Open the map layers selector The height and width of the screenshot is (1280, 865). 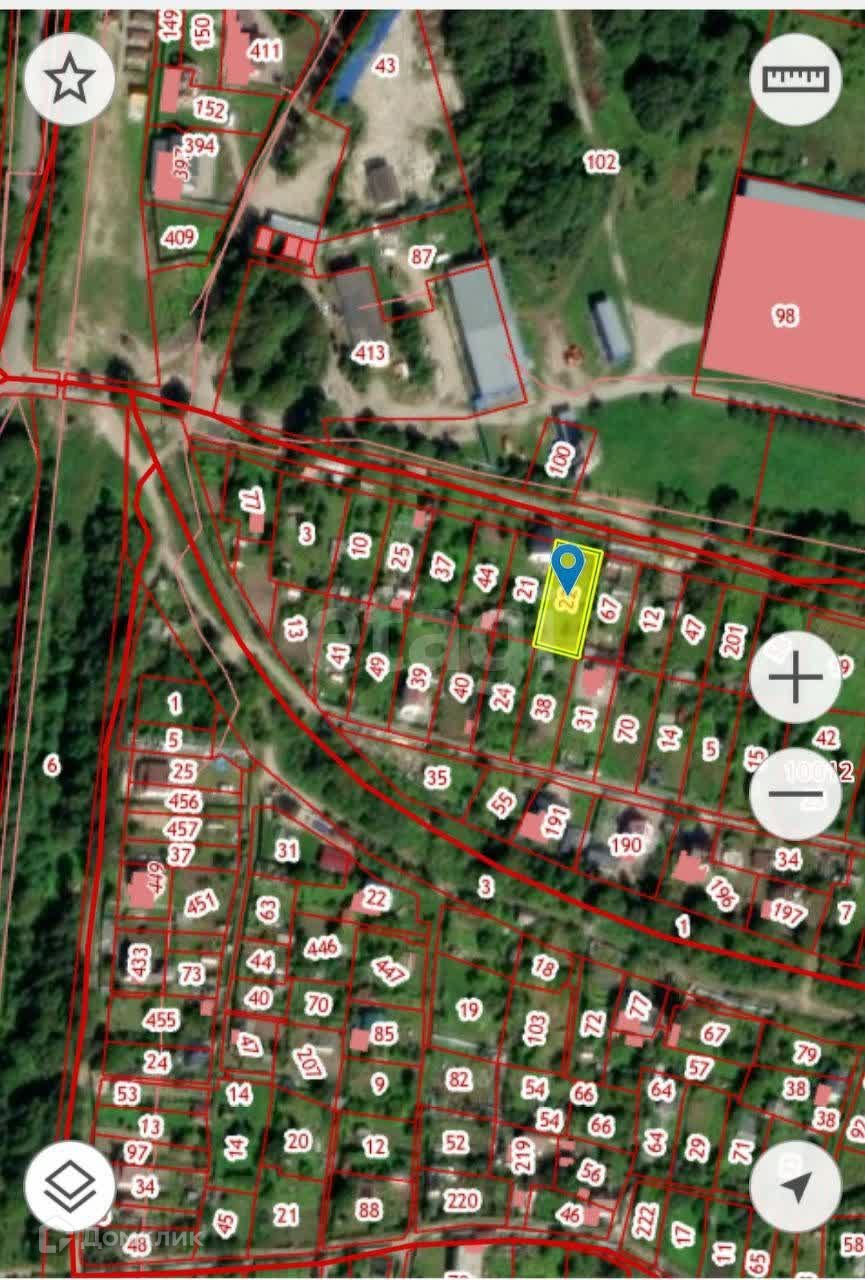[70, 1186]
